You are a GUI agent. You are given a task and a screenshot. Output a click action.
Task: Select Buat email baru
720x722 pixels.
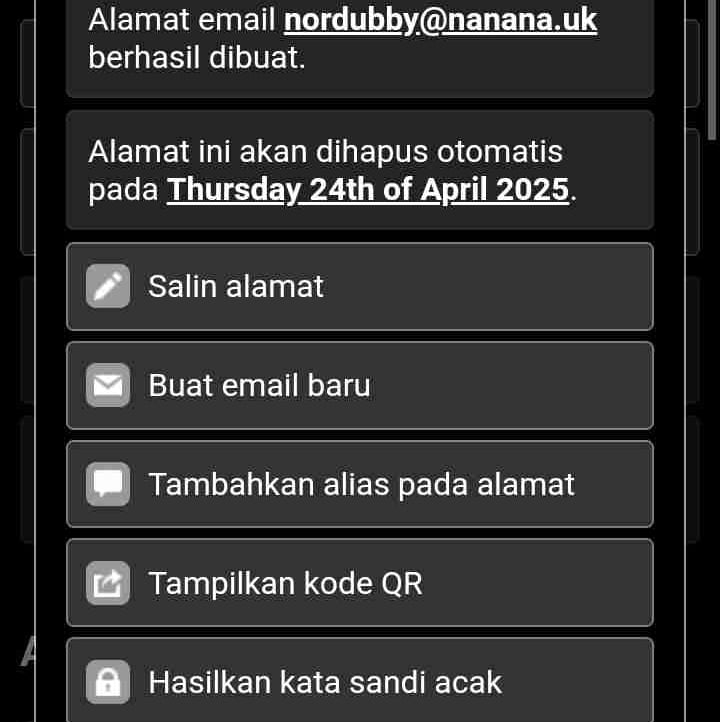(359, 386)
